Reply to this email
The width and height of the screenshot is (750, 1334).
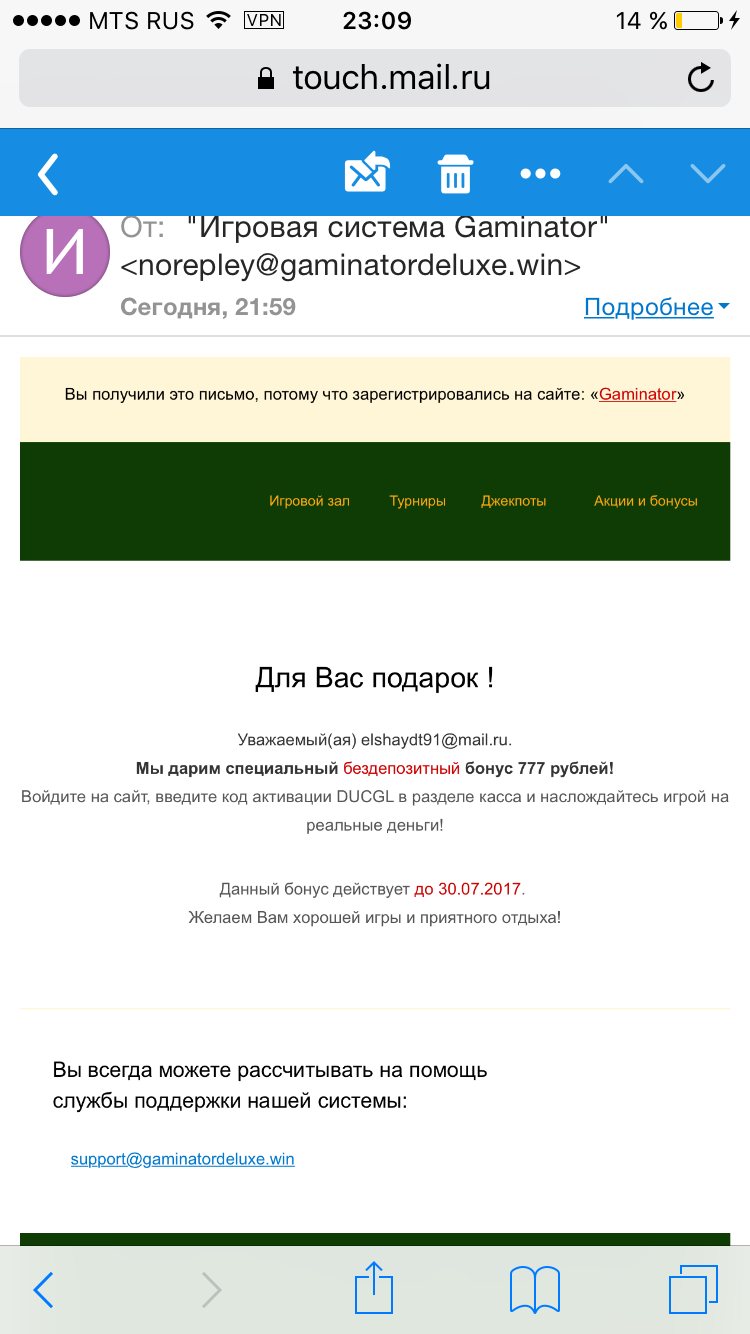coord(366,174)
